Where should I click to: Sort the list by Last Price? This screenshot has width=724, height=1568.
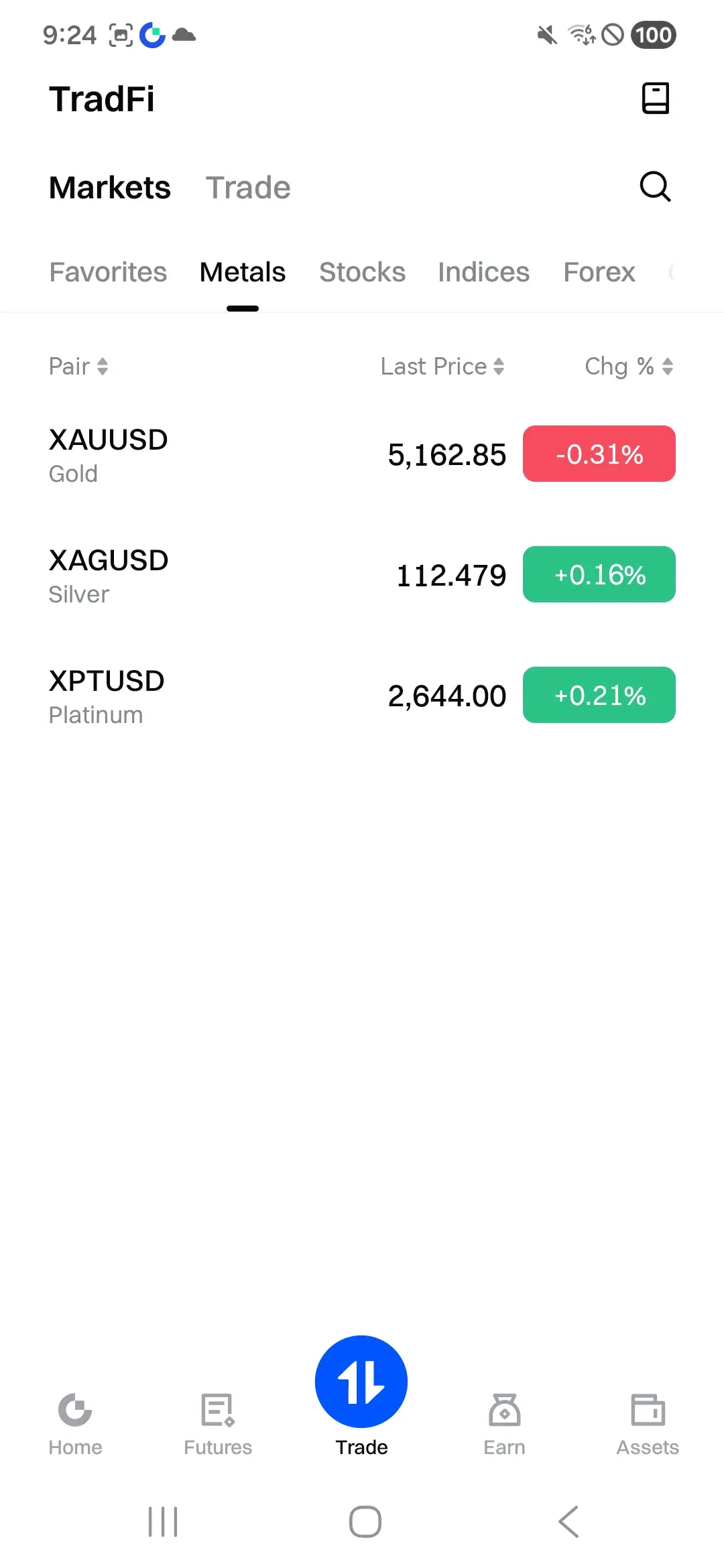coord(442,367)
